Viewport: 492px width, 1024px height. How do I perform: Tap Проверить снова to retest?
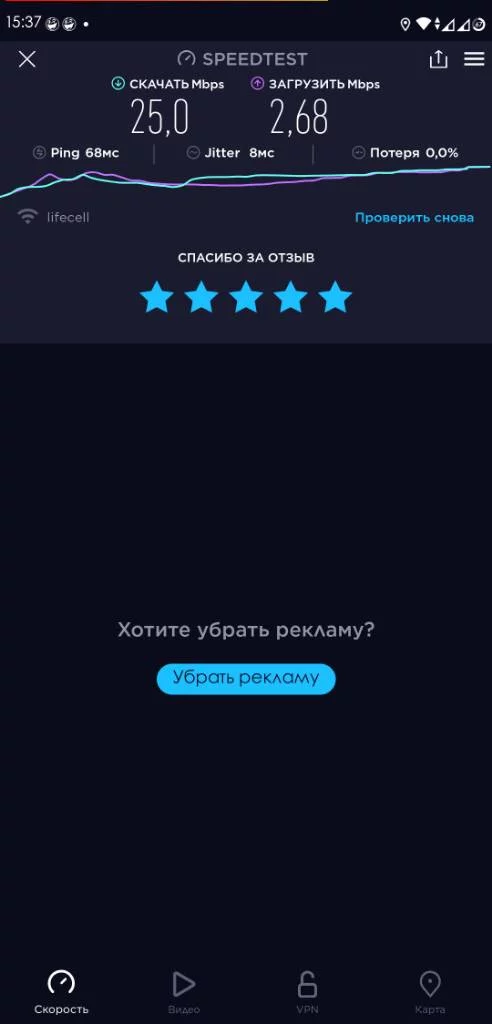point(414,217)
